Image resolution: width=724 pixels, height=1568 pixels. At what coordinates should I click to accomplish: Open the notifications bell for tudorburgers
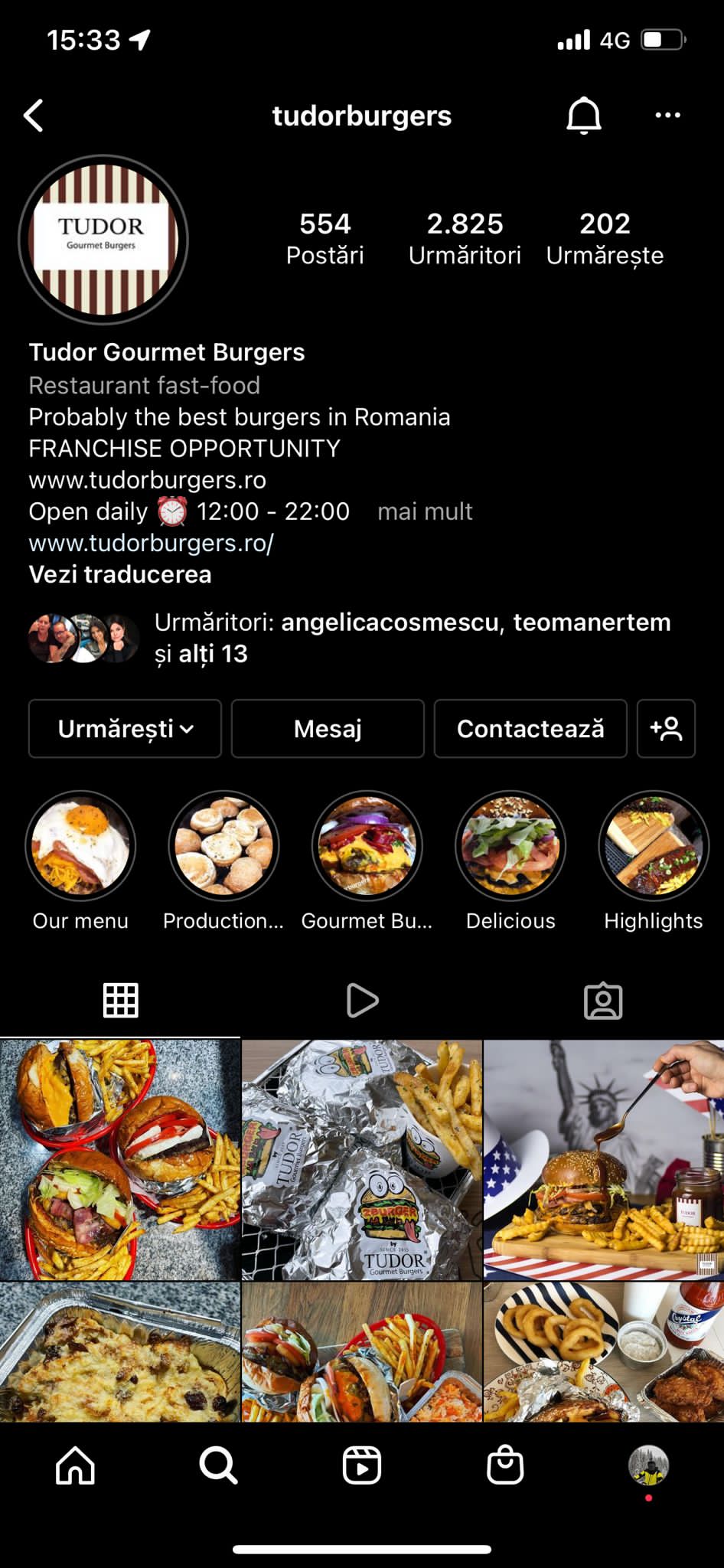tap(583, 116)
